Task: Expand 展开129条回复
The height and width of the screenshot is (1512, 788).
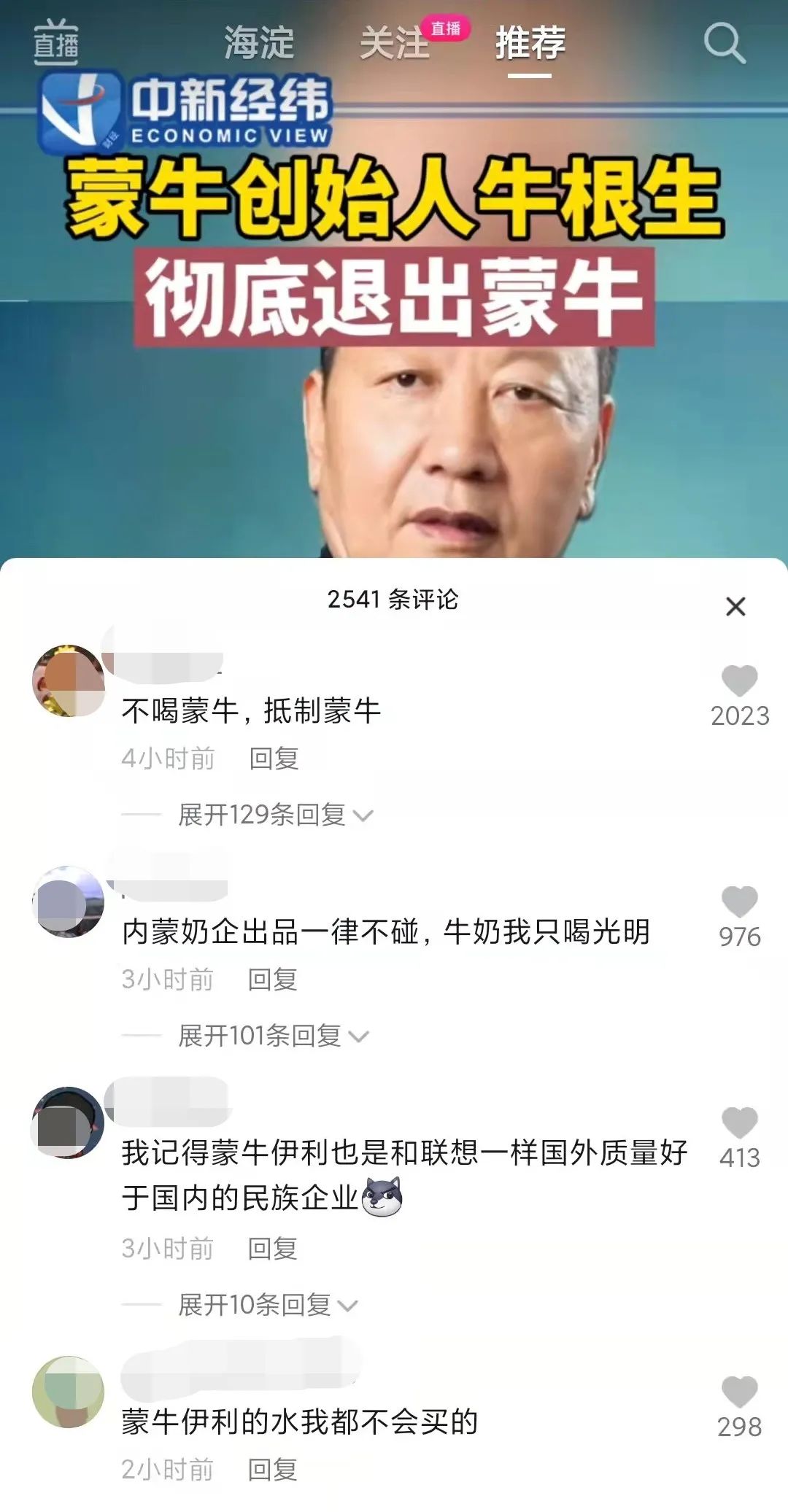Action: pos(275,815)
